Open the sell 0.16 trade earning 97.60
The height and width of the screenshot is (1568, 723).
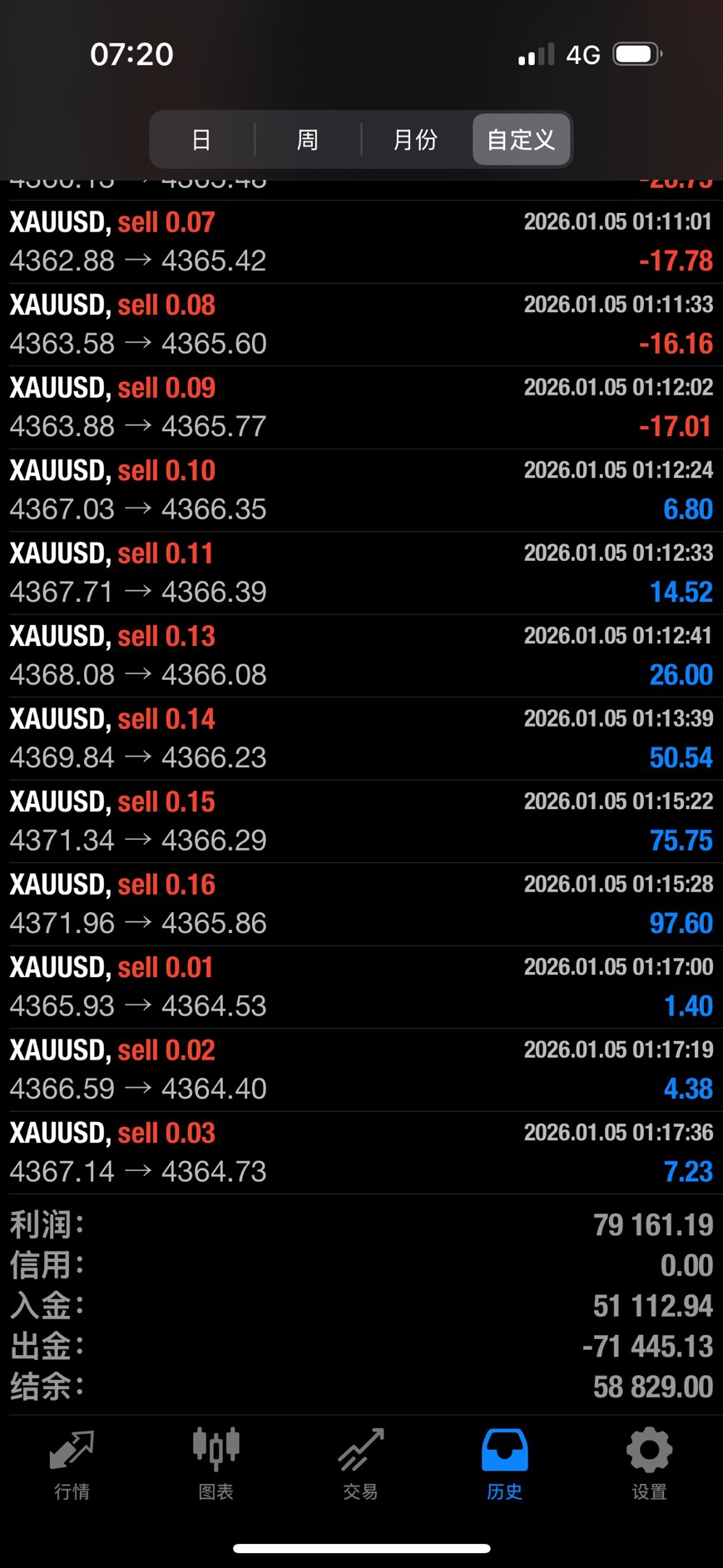(x=361, y=904)
